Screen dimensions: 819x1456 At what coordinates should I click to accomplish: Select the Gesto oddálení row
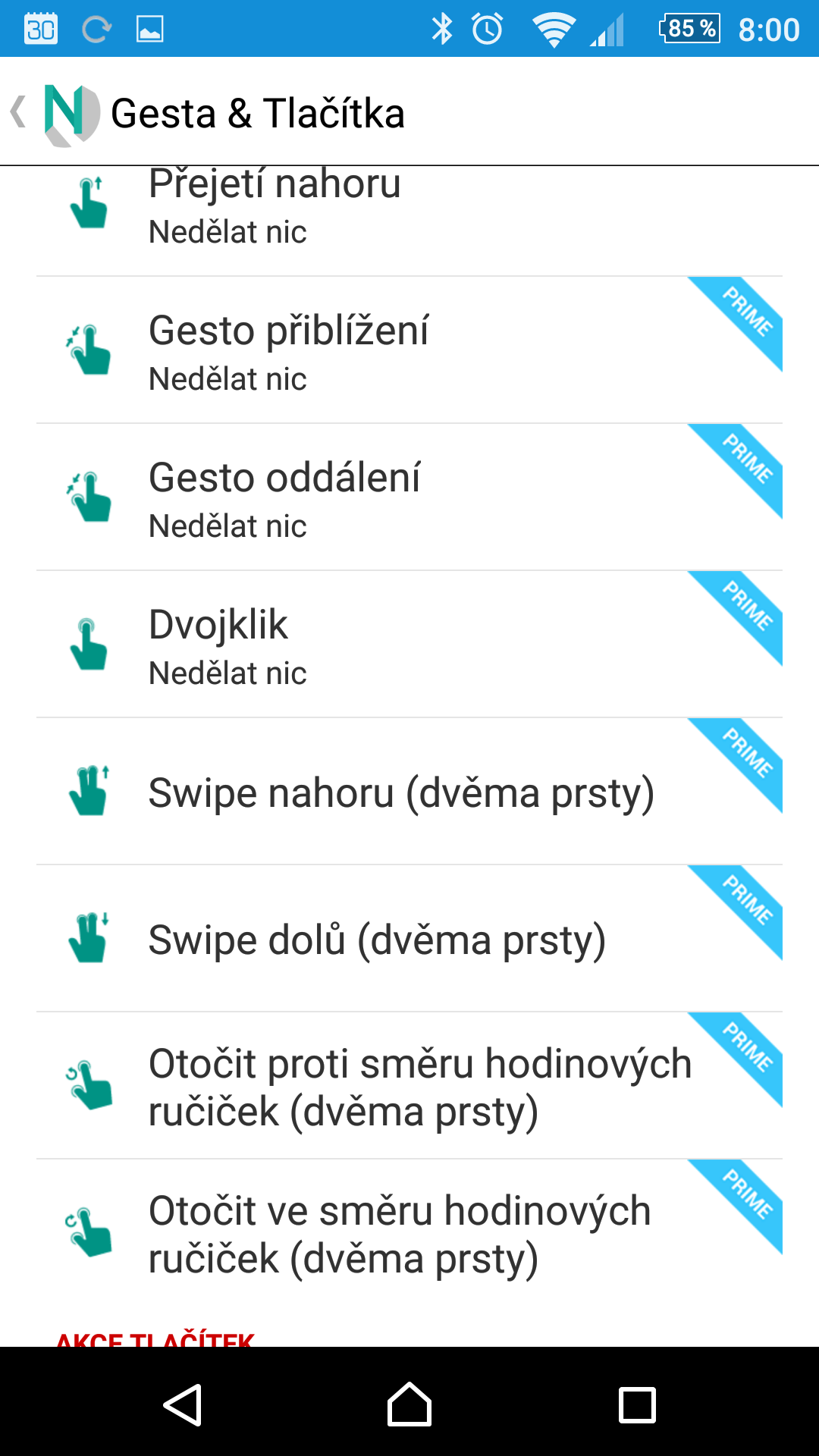tap(409, 497)
